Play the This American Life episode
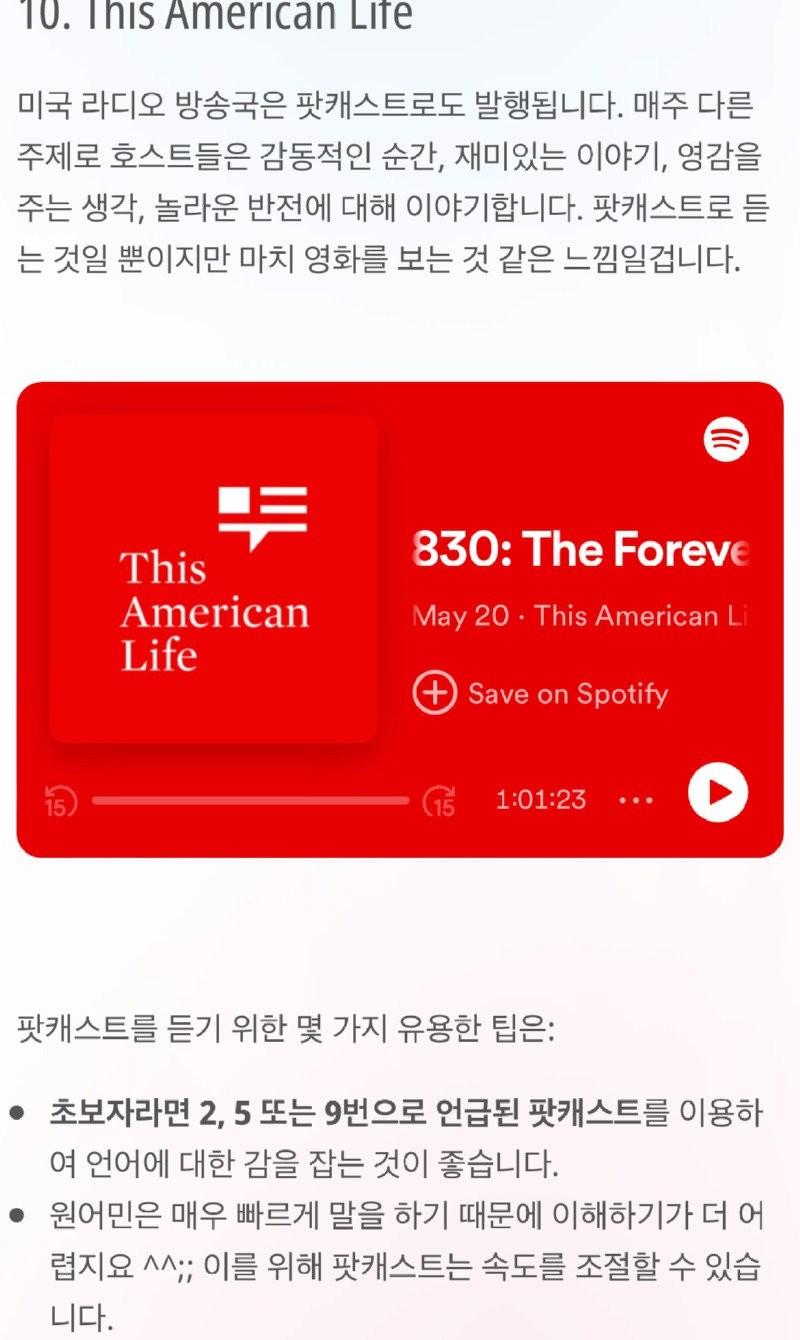Screen dimensions: 800x1340 coord(718,792)
